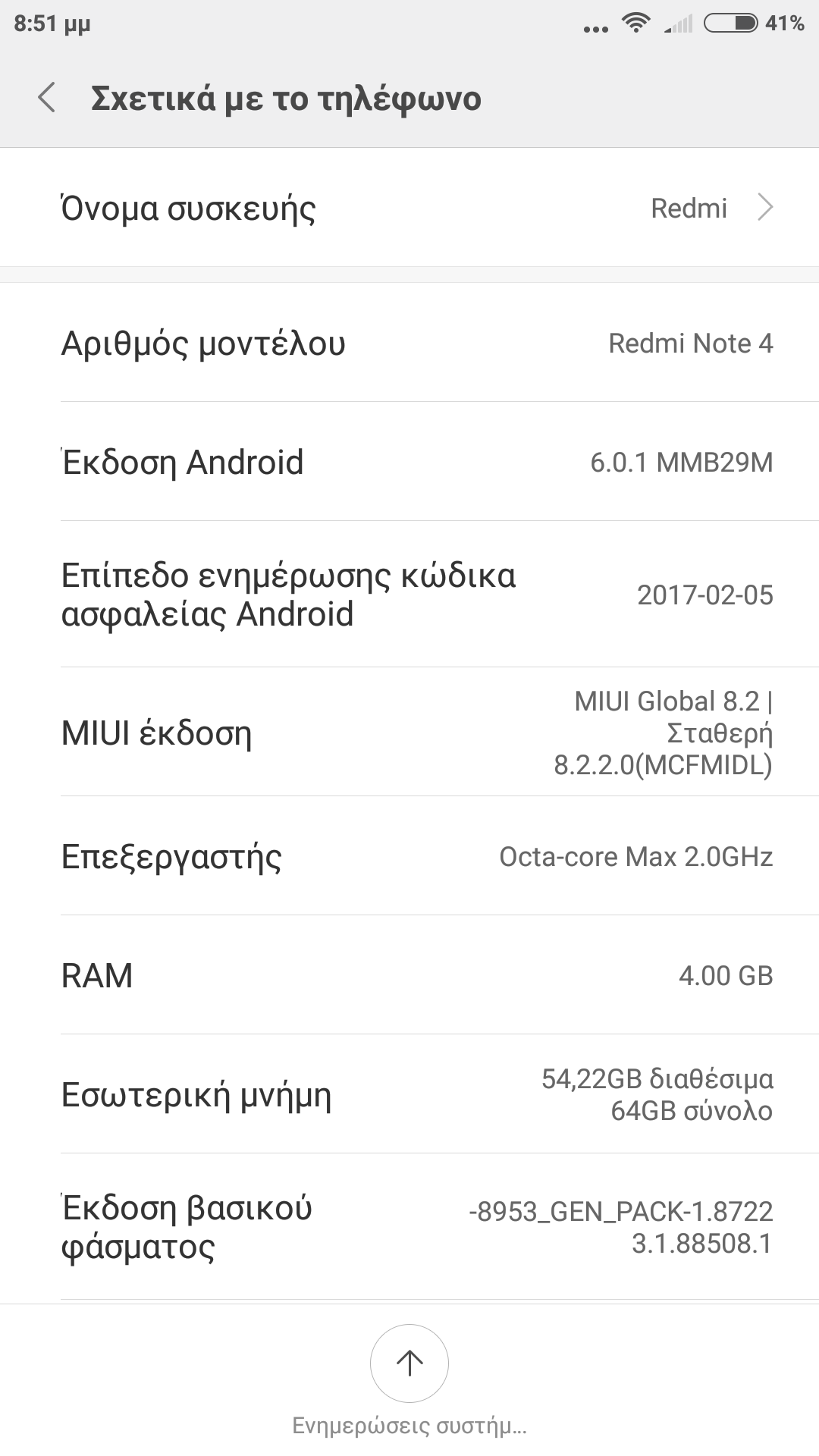Open the Εσωτερική μνήμη row

click(409, 1094)
